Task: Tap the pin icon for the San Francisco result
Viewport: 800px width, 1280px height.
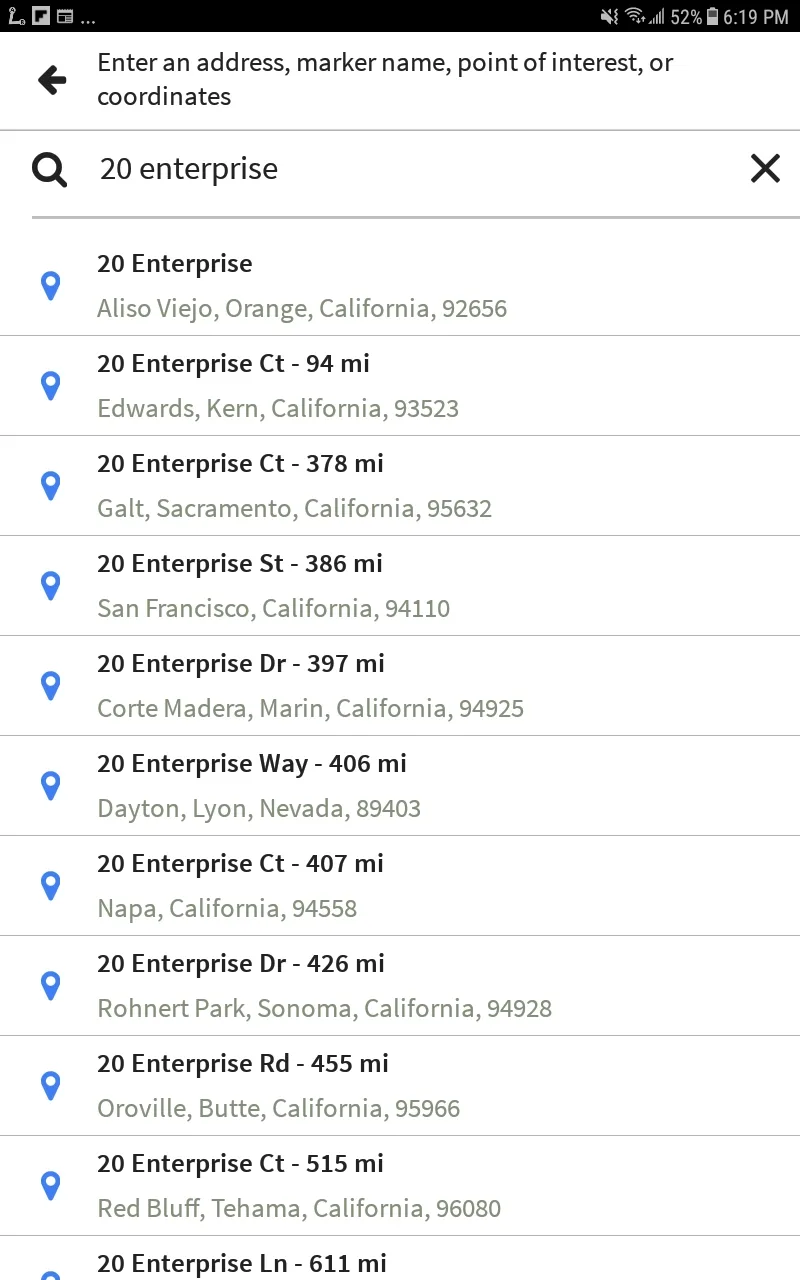Action: click(50, 585)
